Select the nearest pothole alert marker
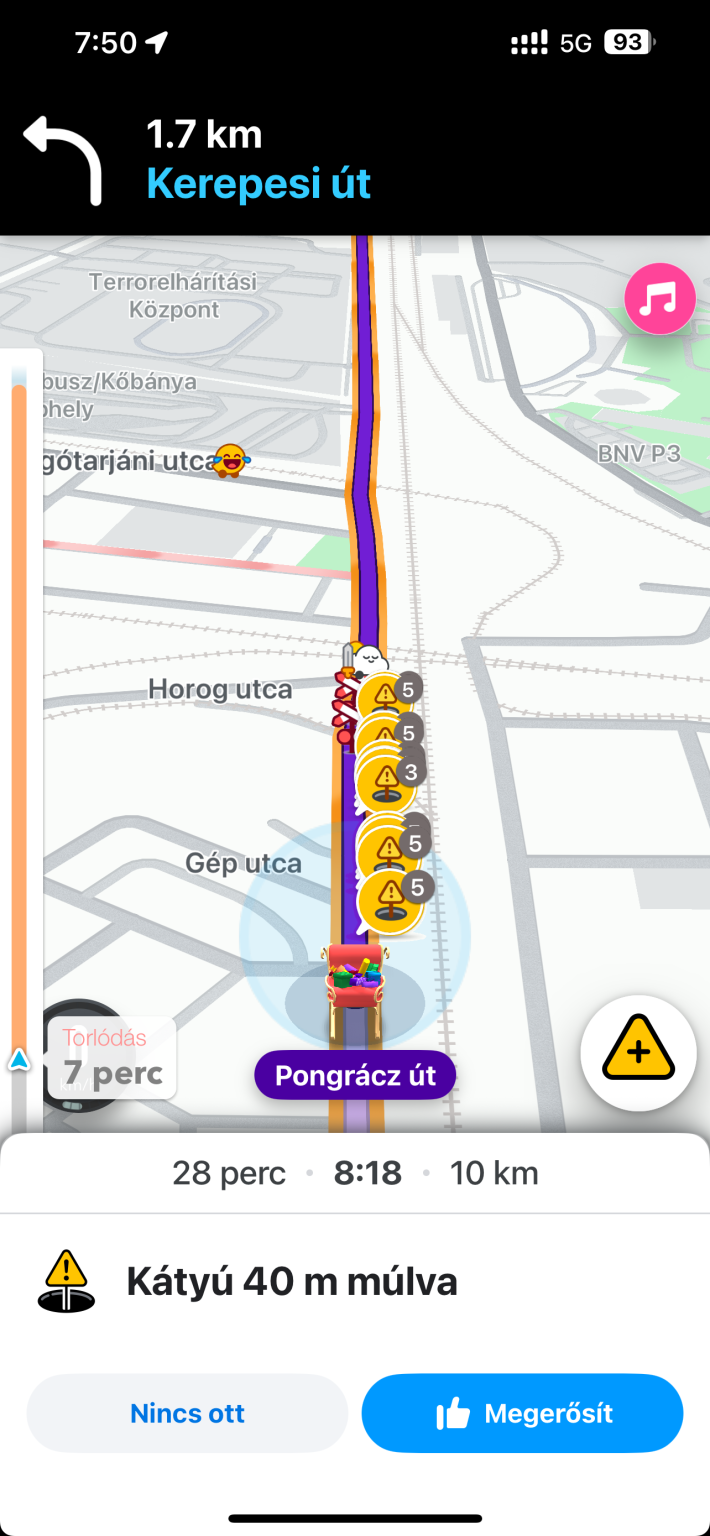 388,901
